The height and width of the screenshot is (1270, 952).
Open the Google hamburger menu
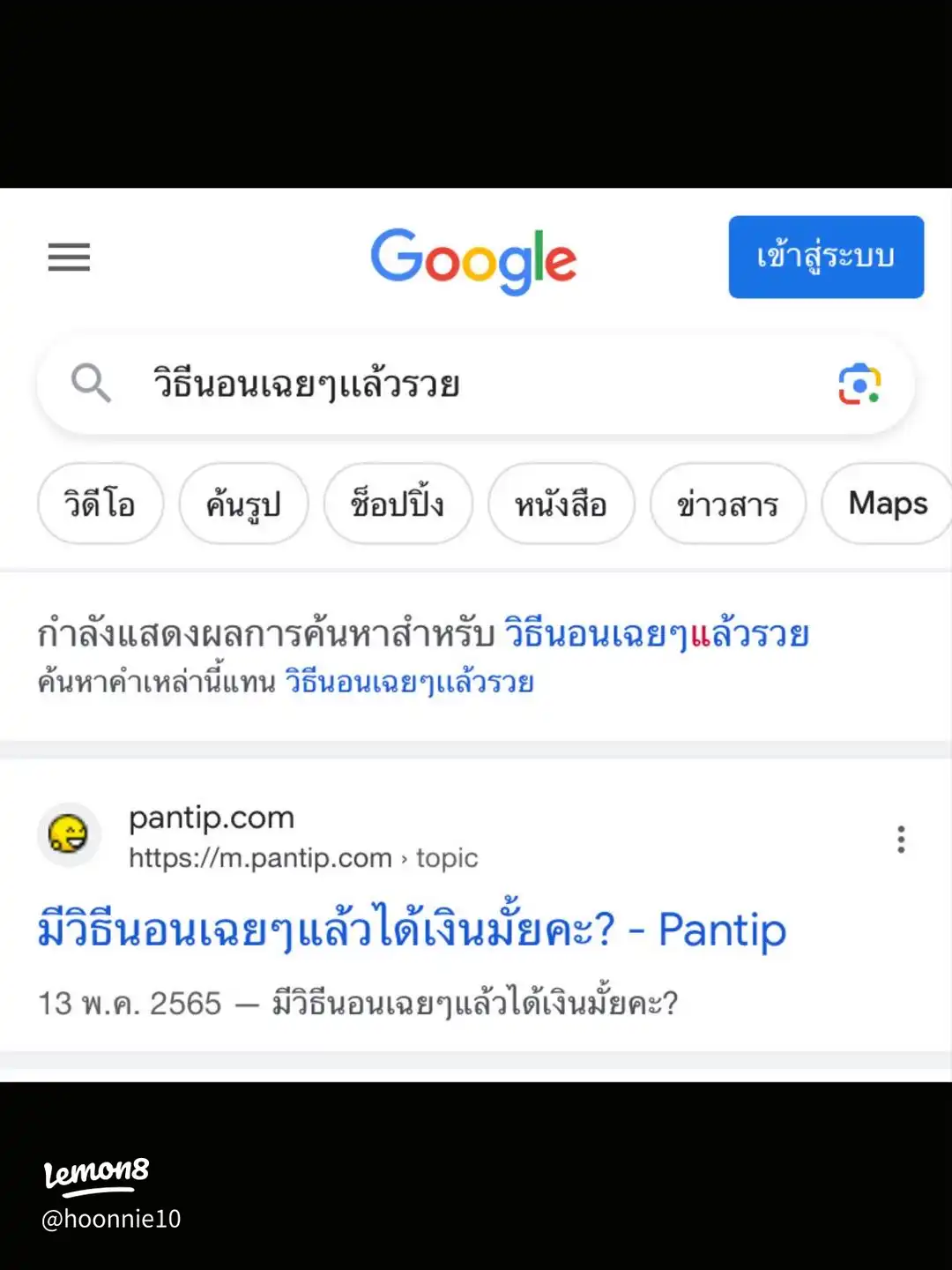[x=69, y=257]
